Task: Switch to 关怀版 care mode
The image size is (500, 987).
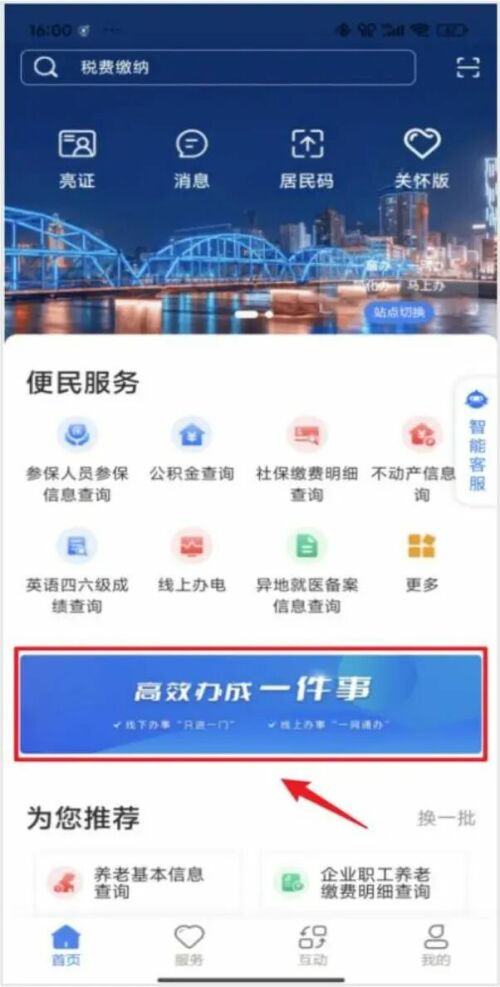Action: [x=422, y=160]
